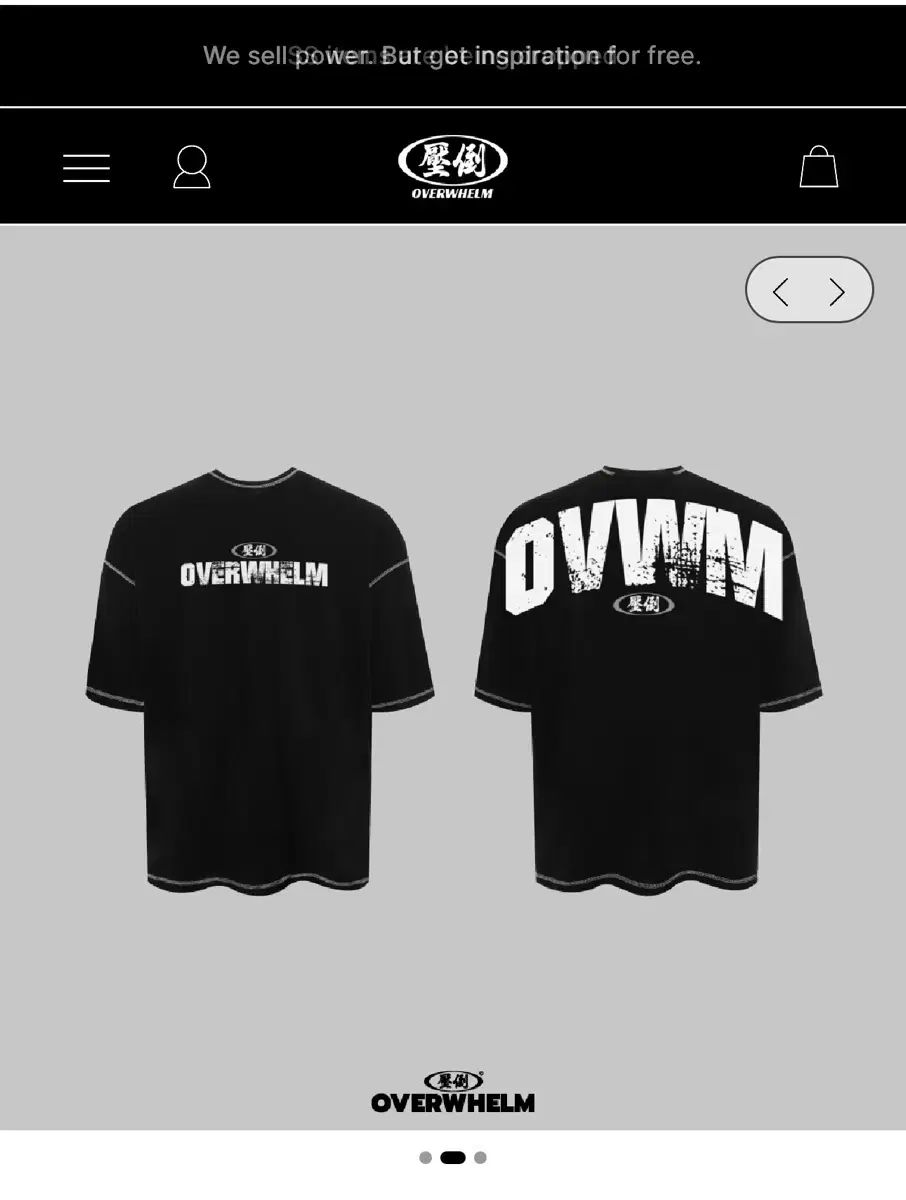The width and height of the screenshot is (906, 1200).
Task: Go to the next slide arrow
Action: coord(837,292)
